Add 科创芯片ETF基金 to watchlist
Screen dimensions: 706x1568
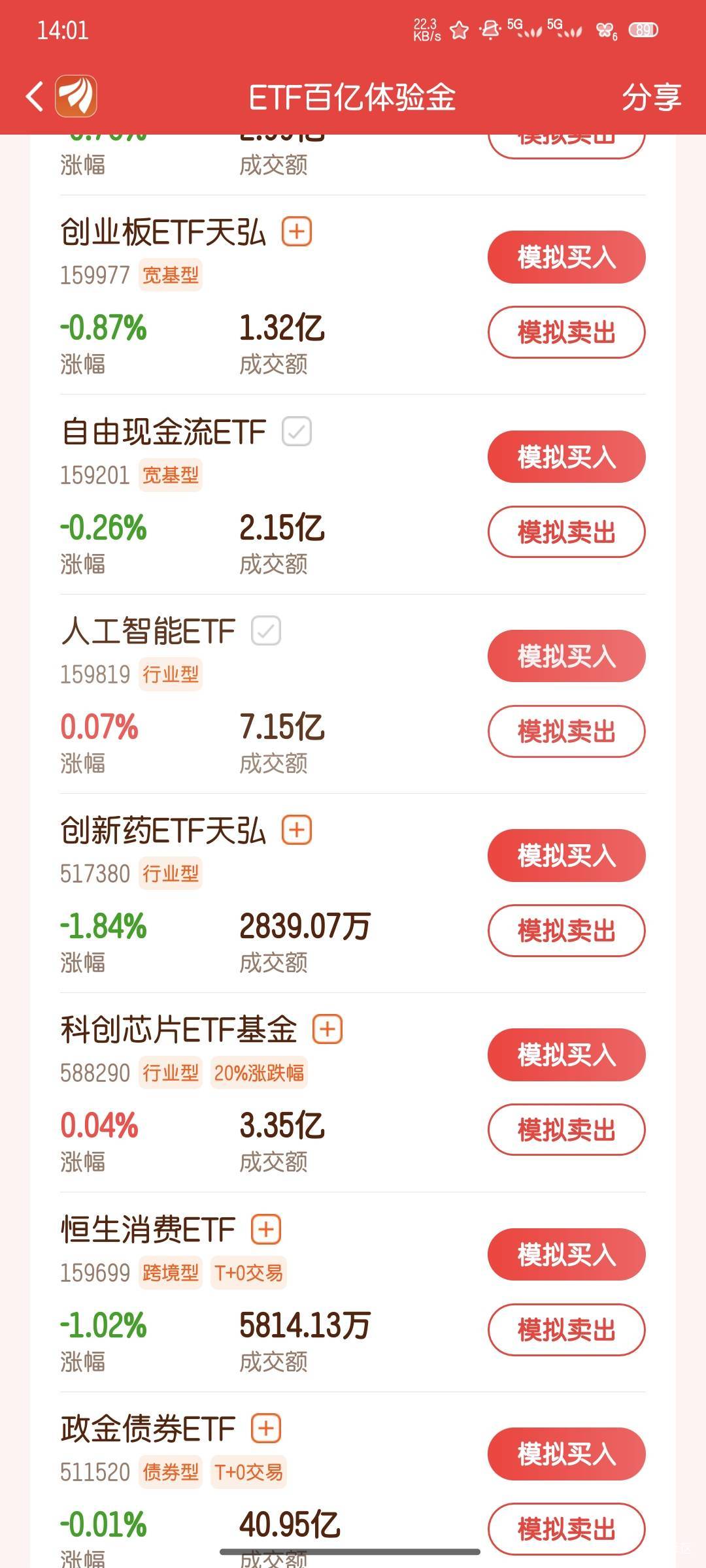click(x=328, y=1030)
